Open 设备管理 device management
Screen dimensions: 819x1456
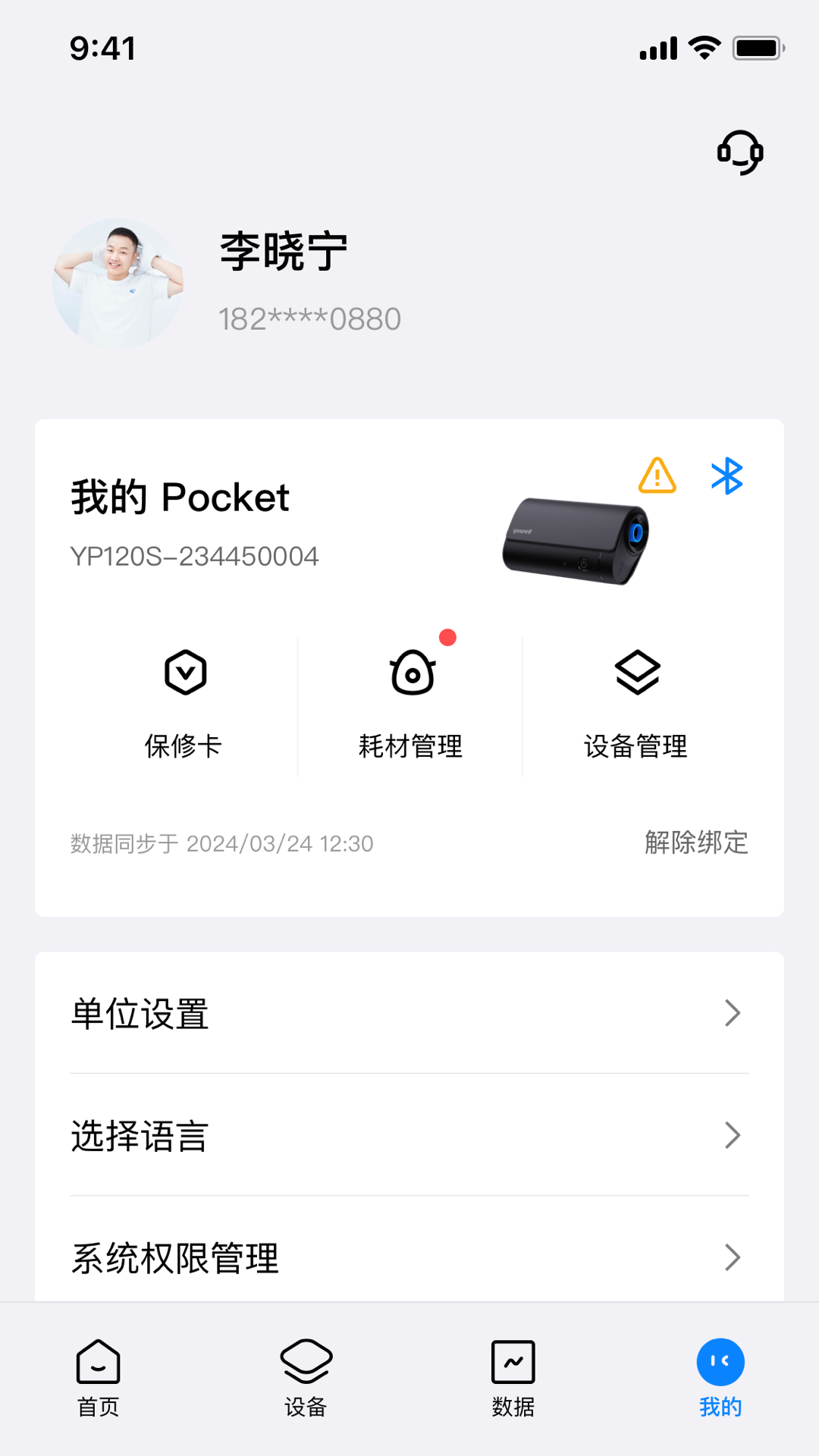(636, 703)
